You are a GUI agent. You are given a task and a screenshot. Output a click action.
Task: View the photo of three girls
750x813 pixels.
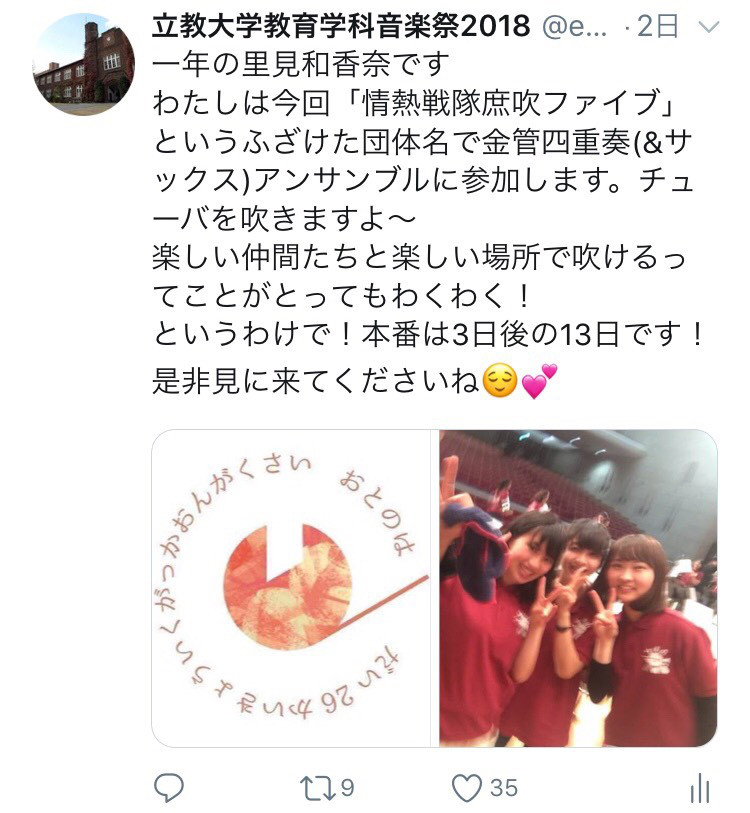578,588
